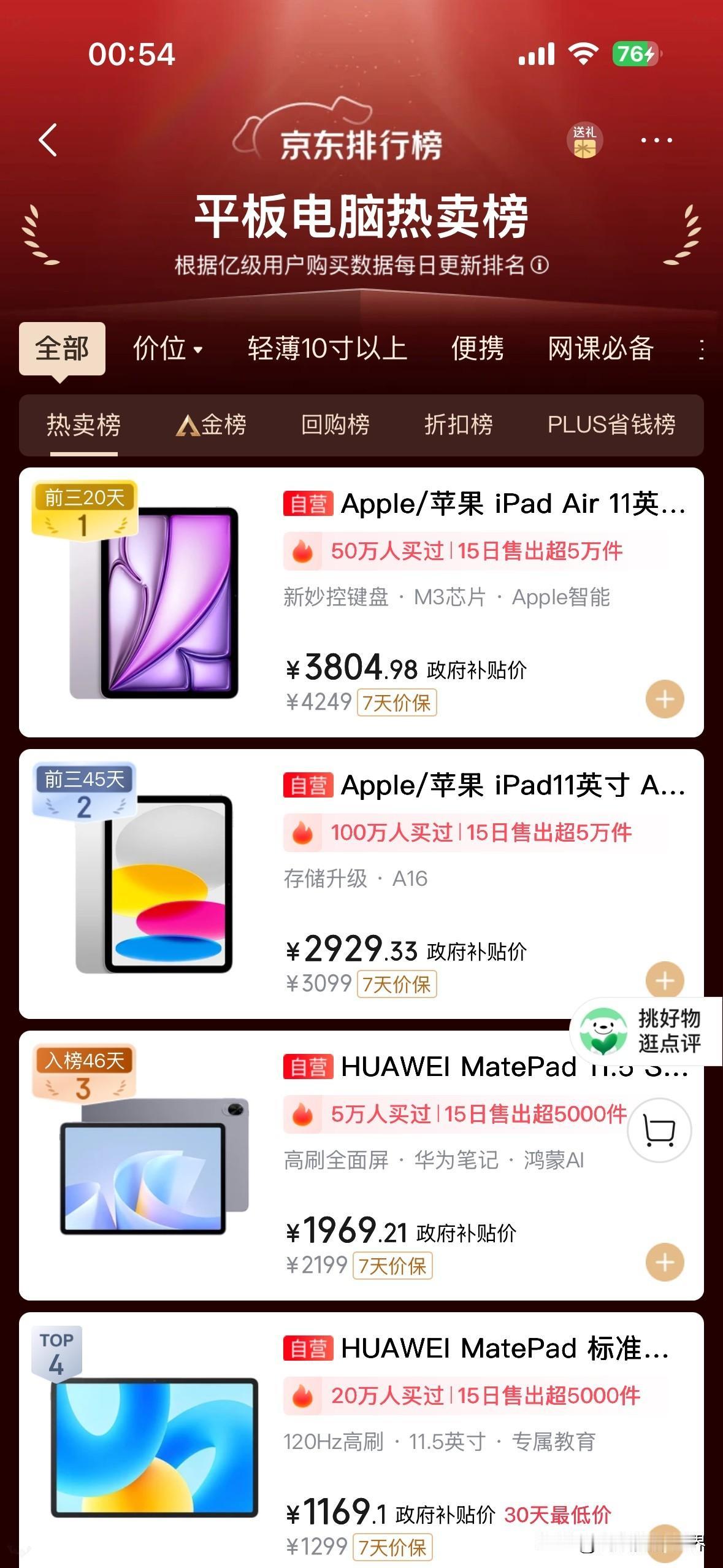Select the 轻薄10寸以上 filter

coord(327,348)
